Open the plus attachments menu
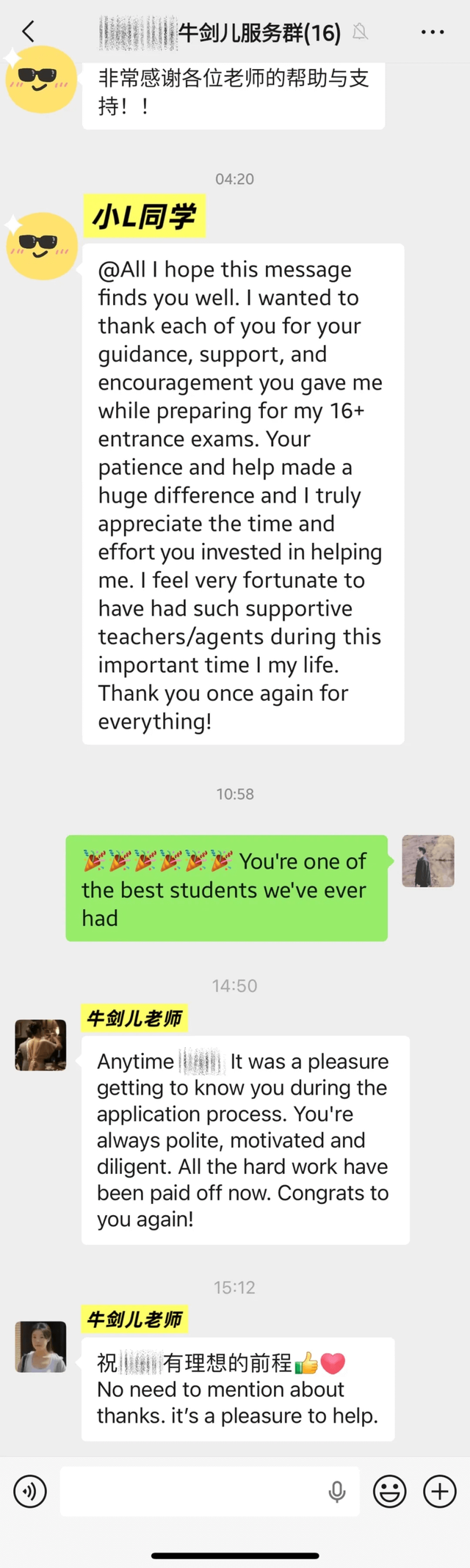Image resolution: width=470 pixels, height=1568 pixels. pyautogui.click(x=440, y=1491)
